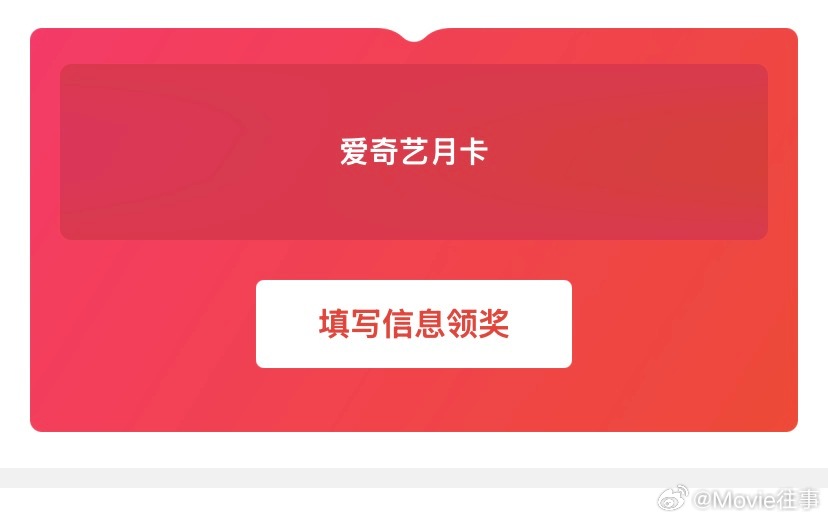Tap the 填写信息领奖 button
The height and width of the screenshot is (519, 828).
414,324
